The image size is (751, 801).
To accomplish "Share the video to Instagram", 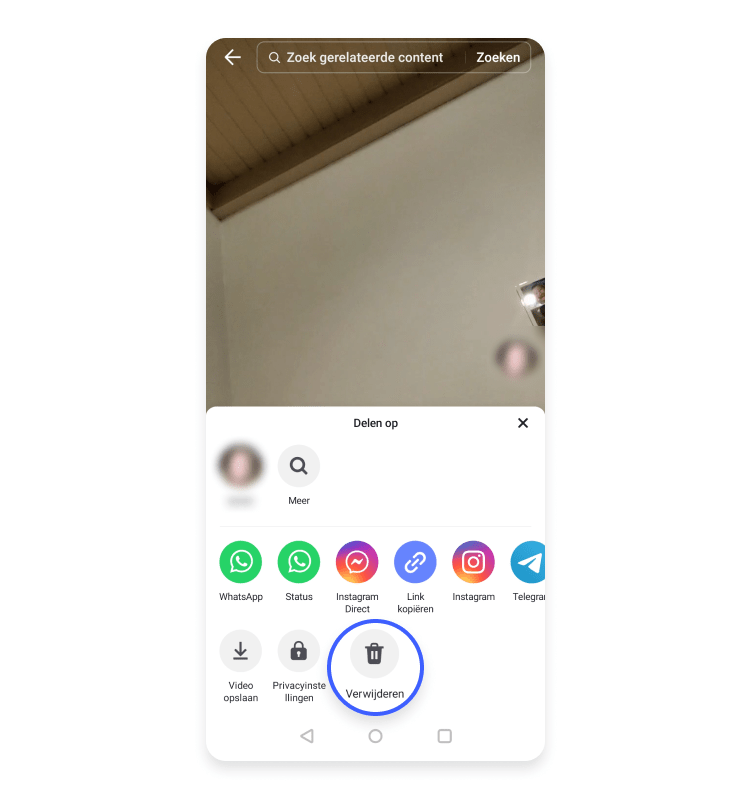I will tap(473, 562).
